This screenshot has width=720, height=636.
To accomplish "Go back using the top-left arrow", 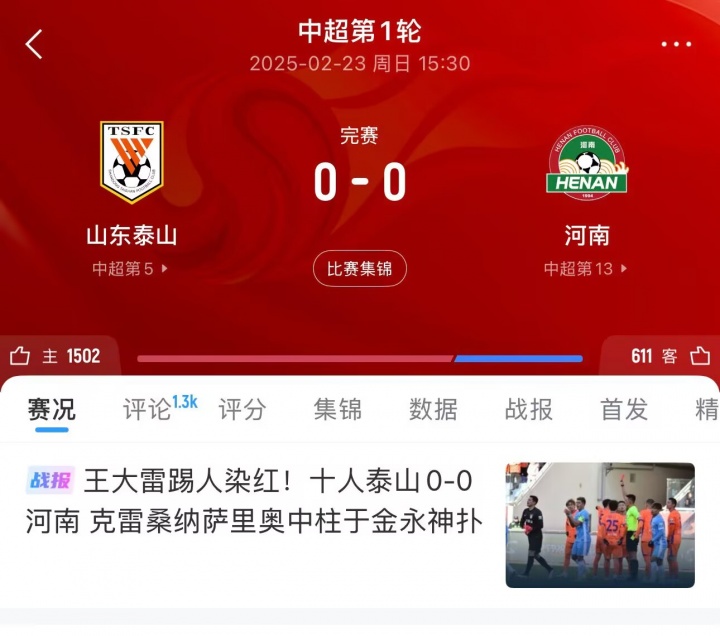I will tap(35, 45).
